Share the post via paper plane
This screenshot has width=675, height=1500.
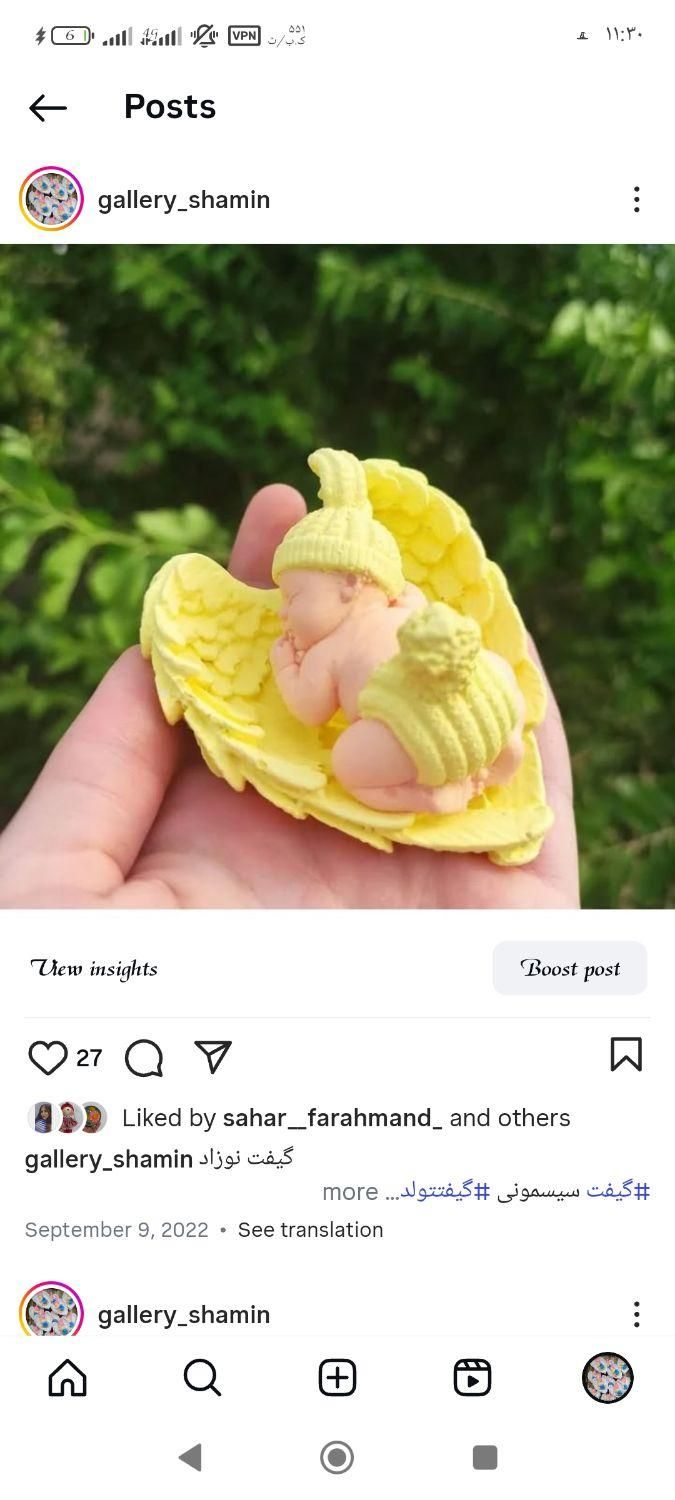coord(213,1057)
